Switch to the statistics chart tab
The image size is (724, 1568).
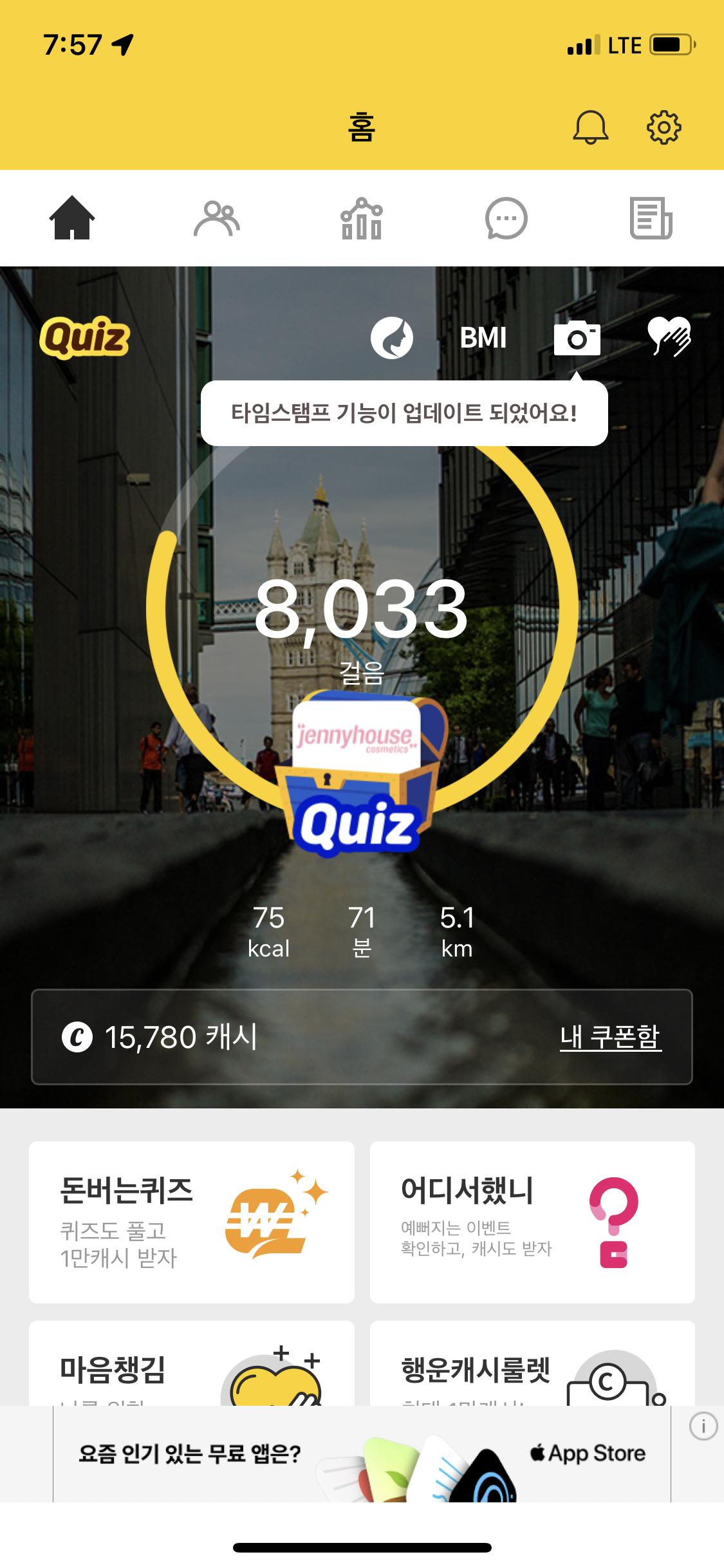[361, 219]
